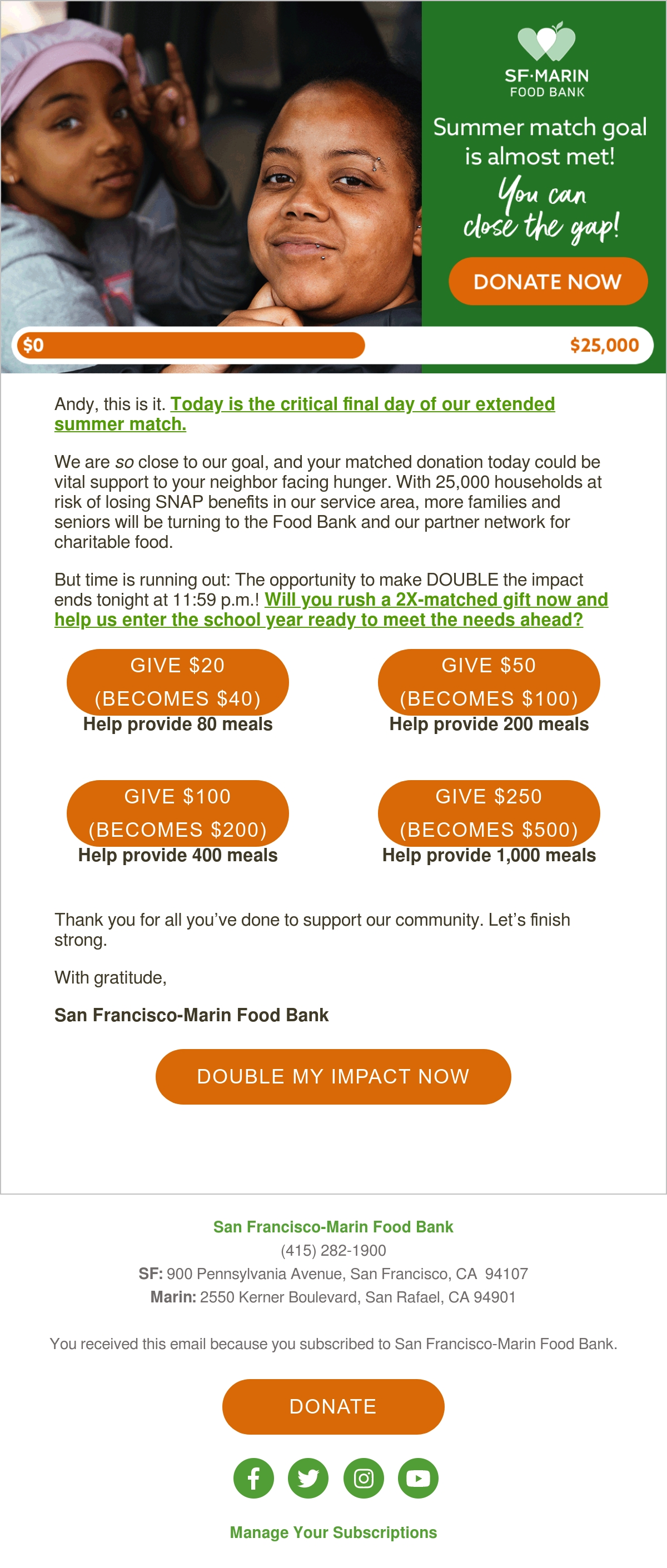
Task: Open the YouTube channel icon
Action: click(419, 1478)
